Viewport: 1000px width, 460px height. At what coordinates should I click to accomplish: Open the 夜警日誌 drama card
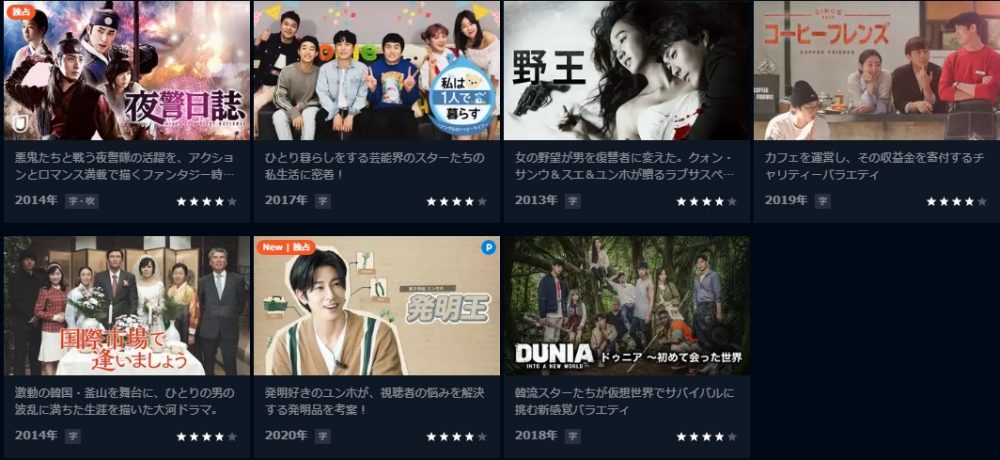coord(126,72)
